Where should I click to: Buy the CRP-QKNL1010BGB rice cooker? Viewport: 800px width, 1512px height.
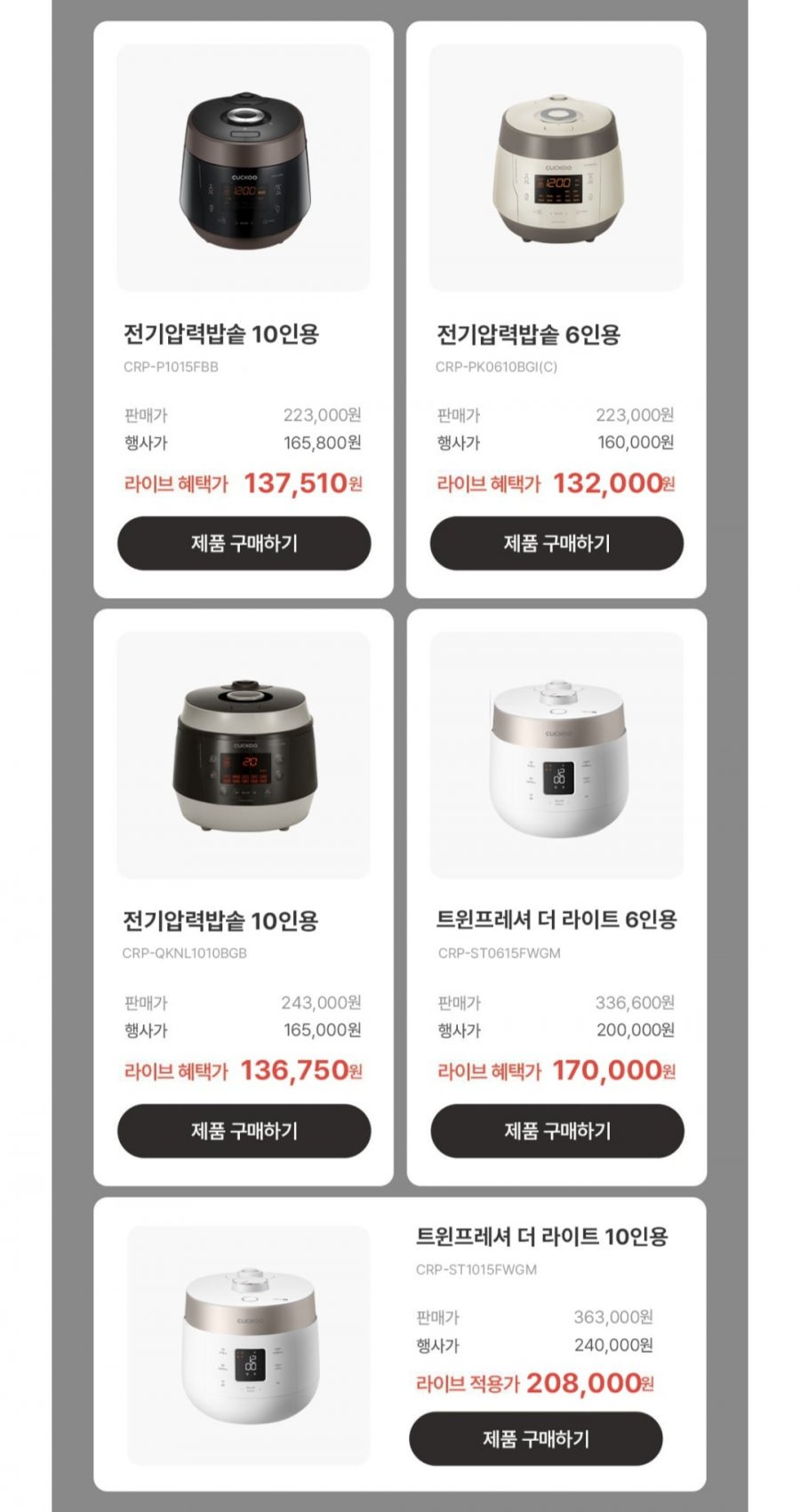[244, 1130]
